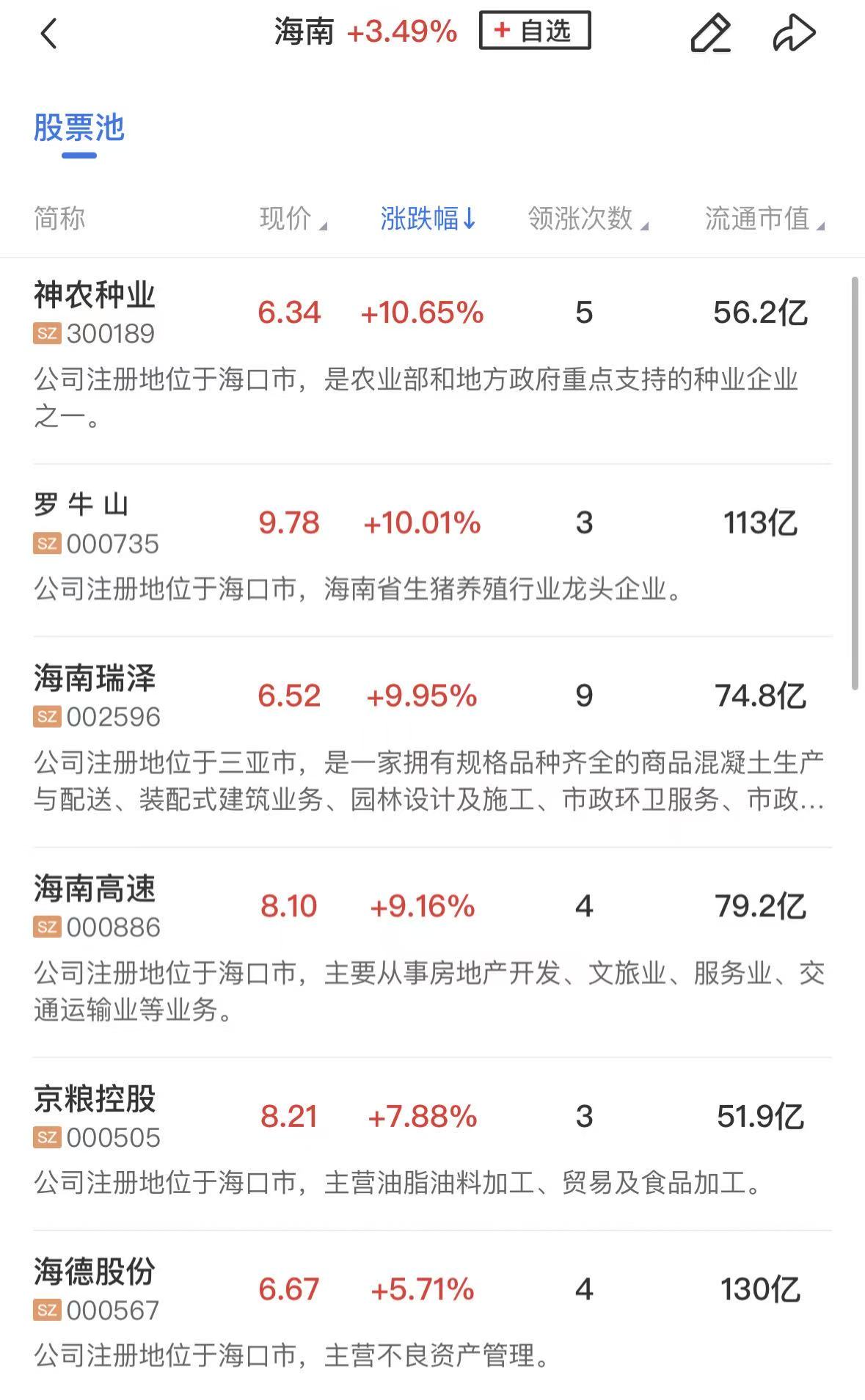Viewport: 865px width, 1400px height.
Task: Share the 海南 sector page
Action: (x=794, y=34)
